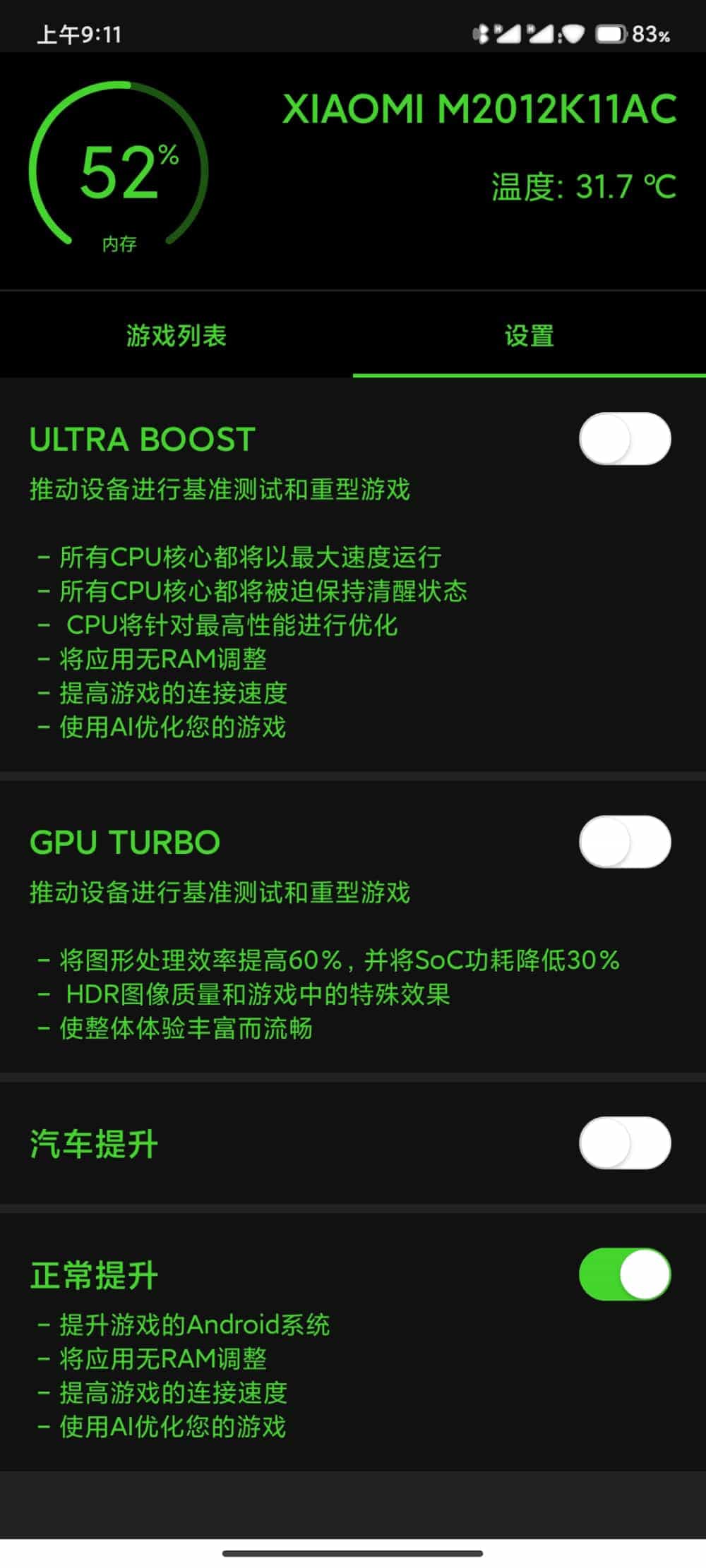706x1568 pixels.
Task: Enable the ULTRA BOOST switch
Action: coord(625,439)
